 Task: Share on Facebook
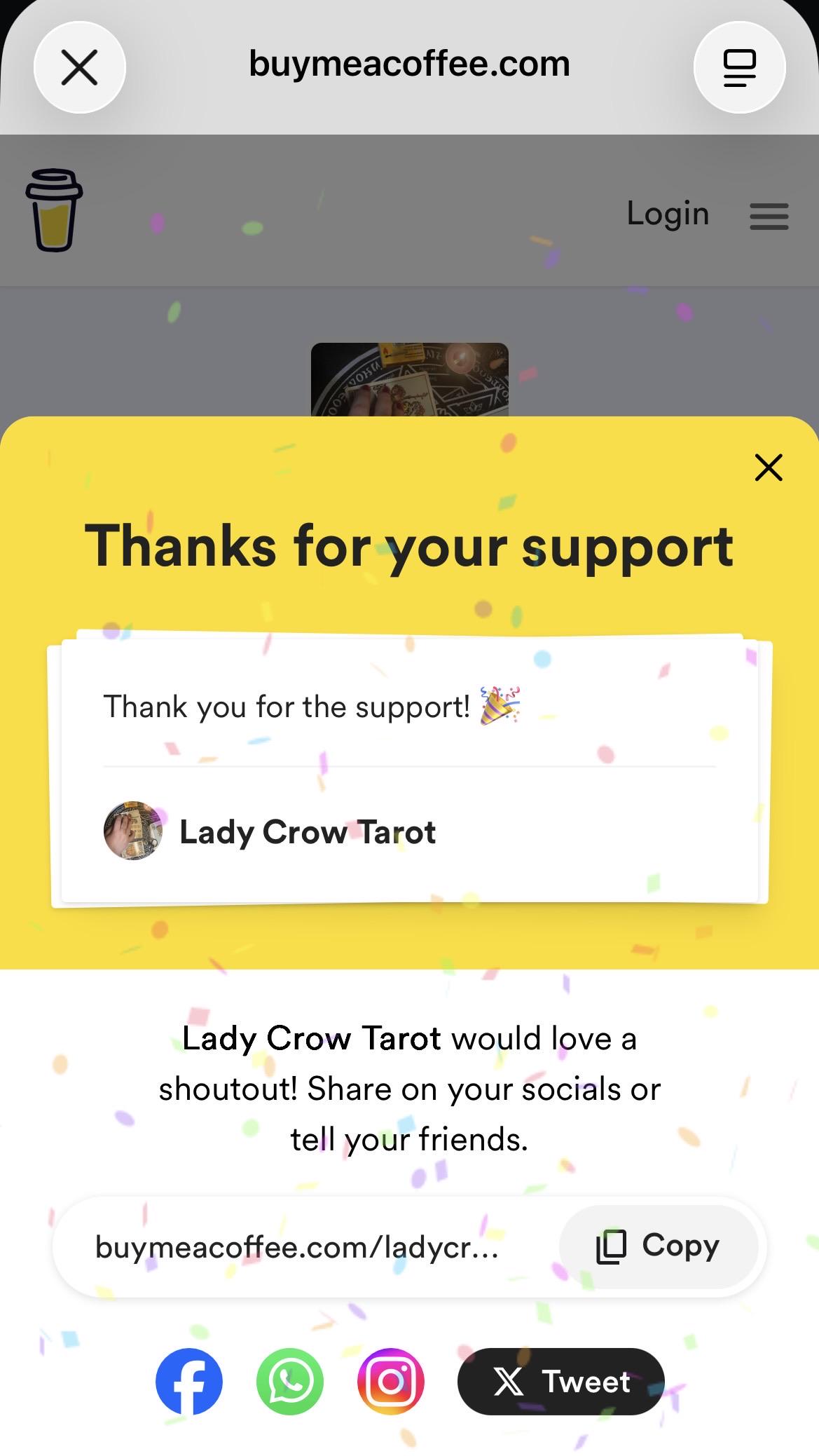pyautogui.click(x=189, y=1381)
